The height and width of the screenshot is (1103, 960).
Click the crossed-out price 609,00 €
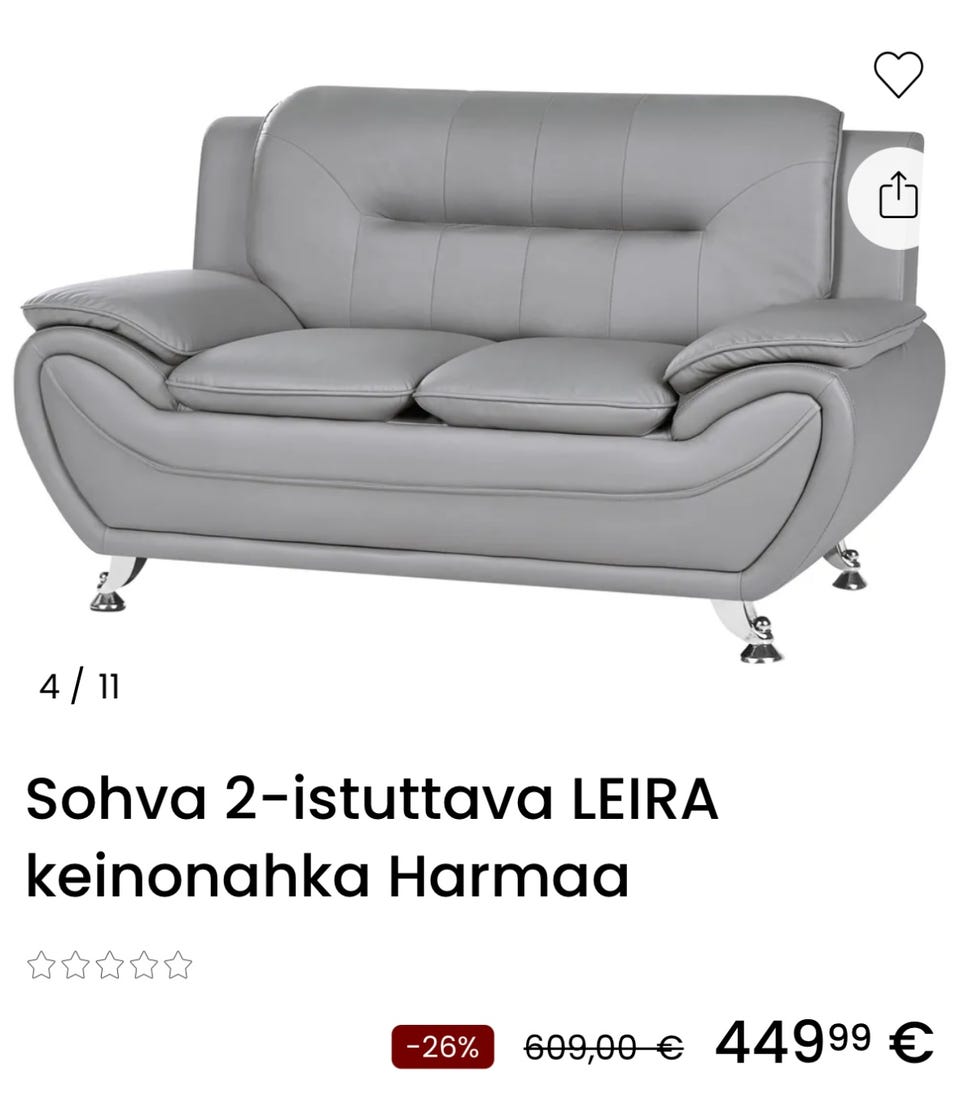coord(601,1045)
